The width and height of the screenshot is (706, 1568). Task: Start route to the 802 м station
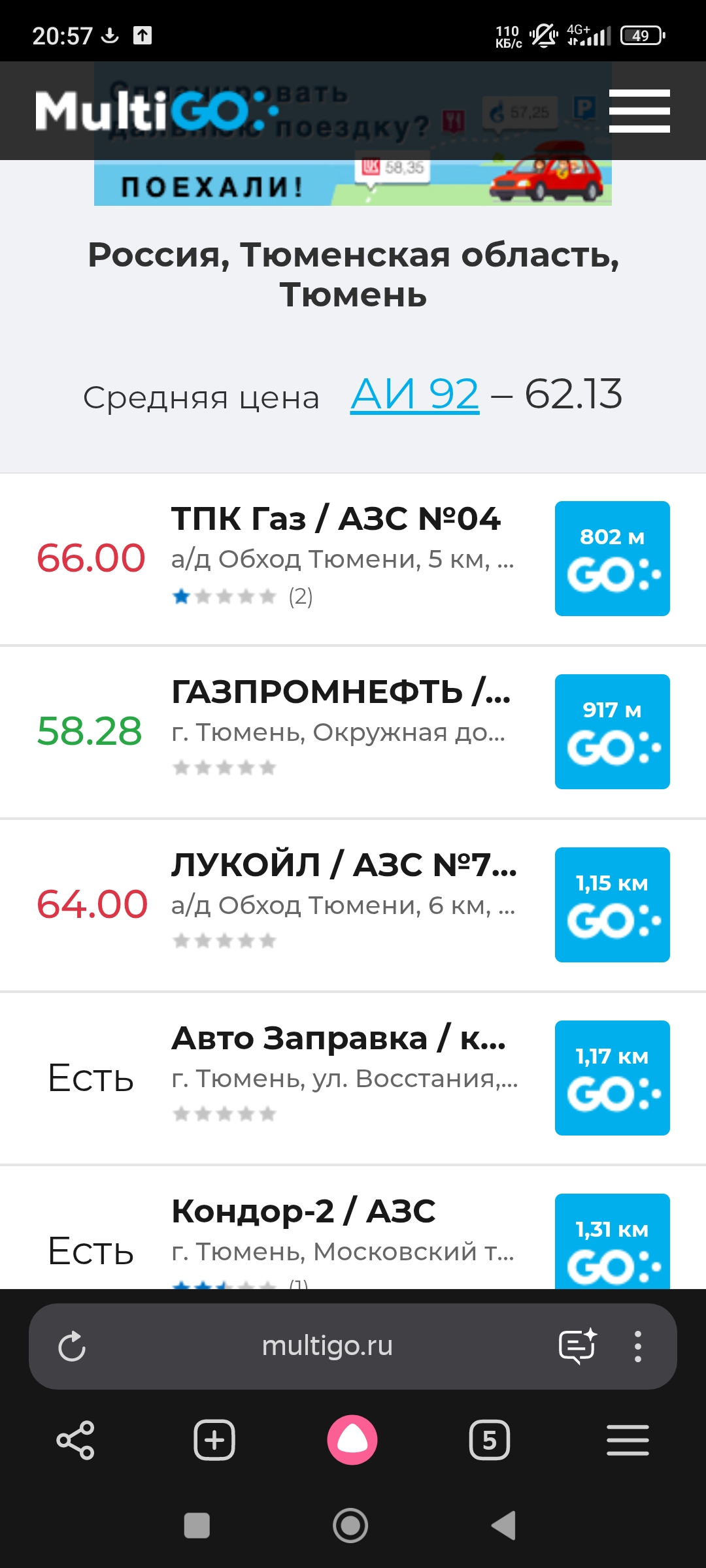[x=612, y=559]
